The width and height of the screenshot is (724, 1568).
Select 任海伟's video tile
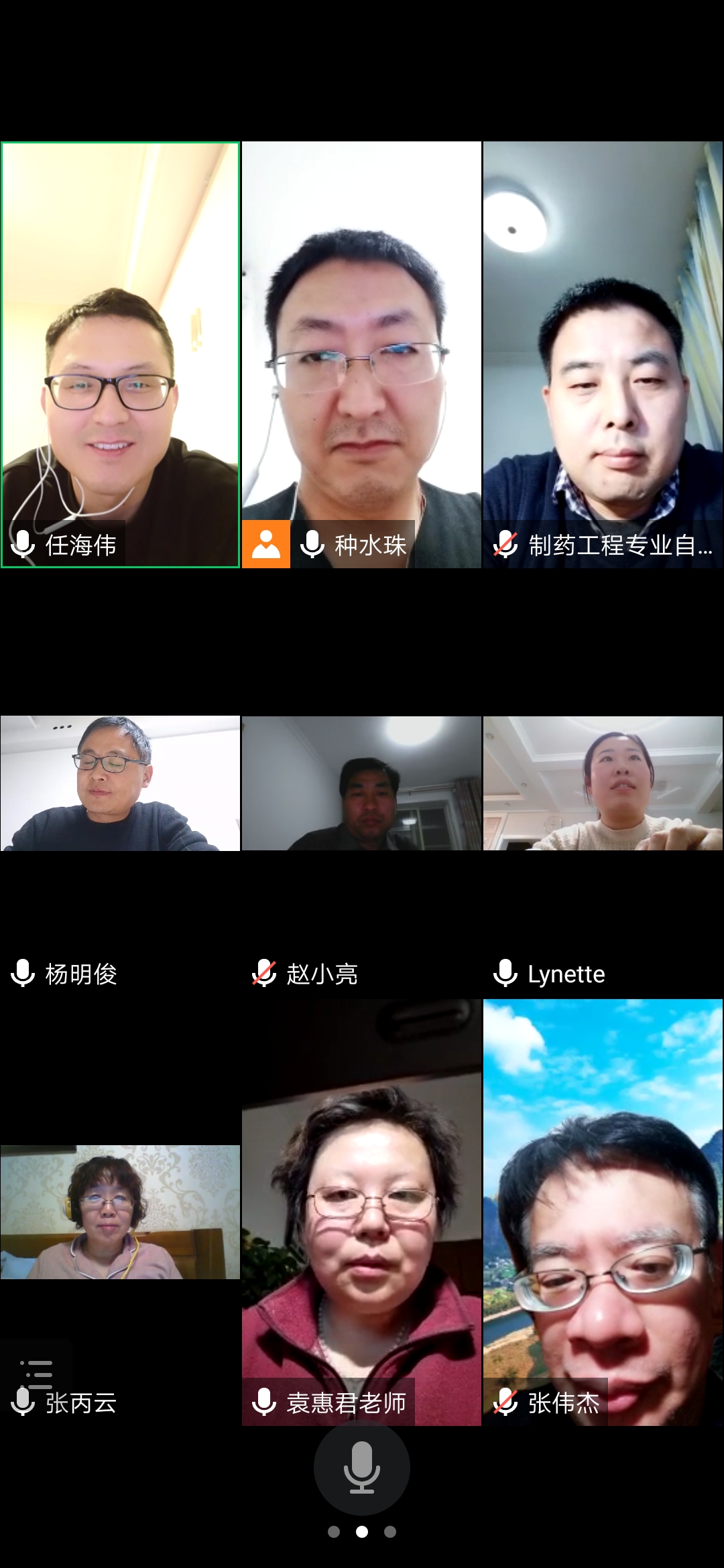tap(120, 354)
